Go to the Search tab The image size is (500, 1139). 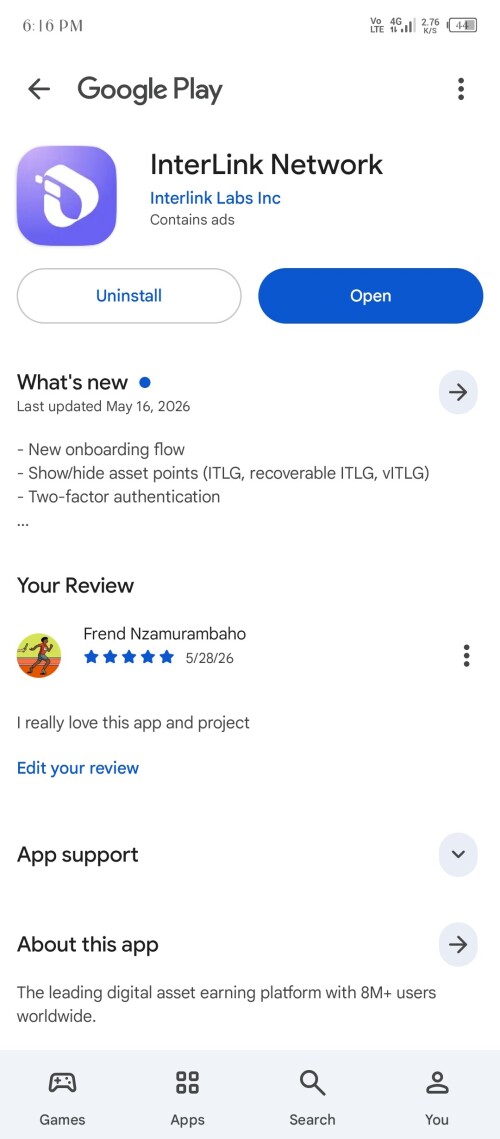coord(312,1097)
